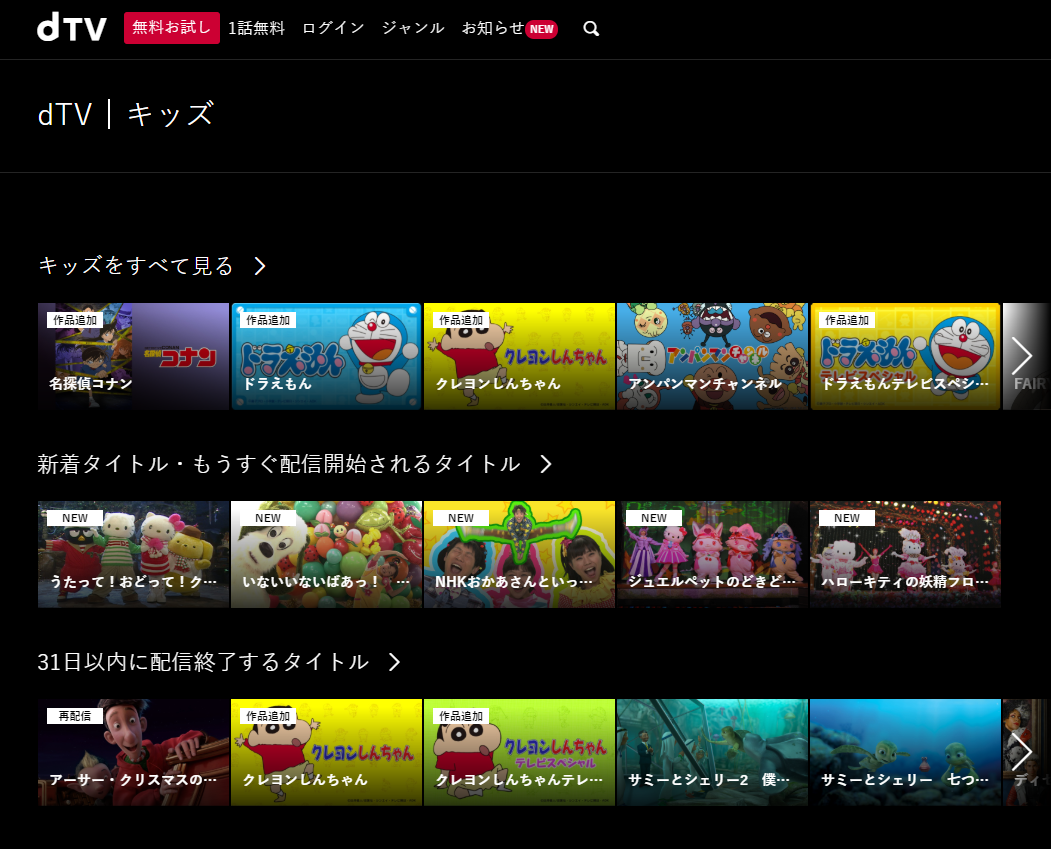Open the search magnifier icon
This screenshot has width=1051, height=849.
[591, 29]
